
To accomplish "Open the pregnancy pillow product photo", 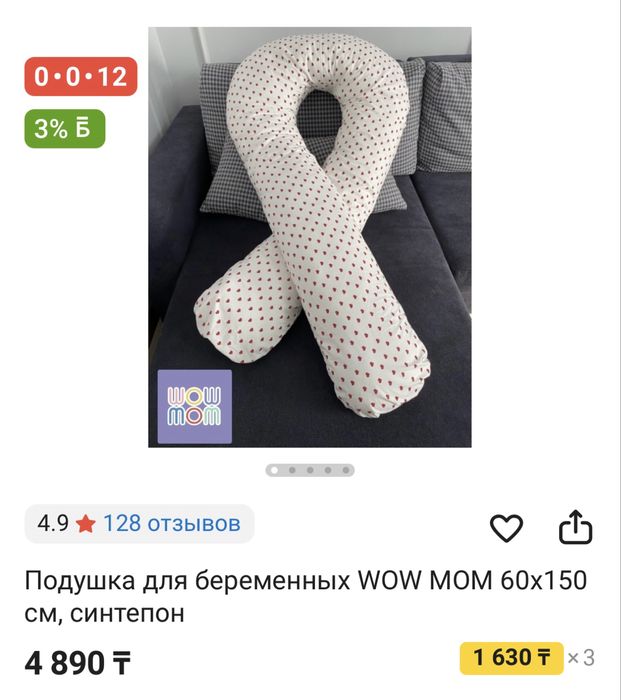I will click(310, 237).
